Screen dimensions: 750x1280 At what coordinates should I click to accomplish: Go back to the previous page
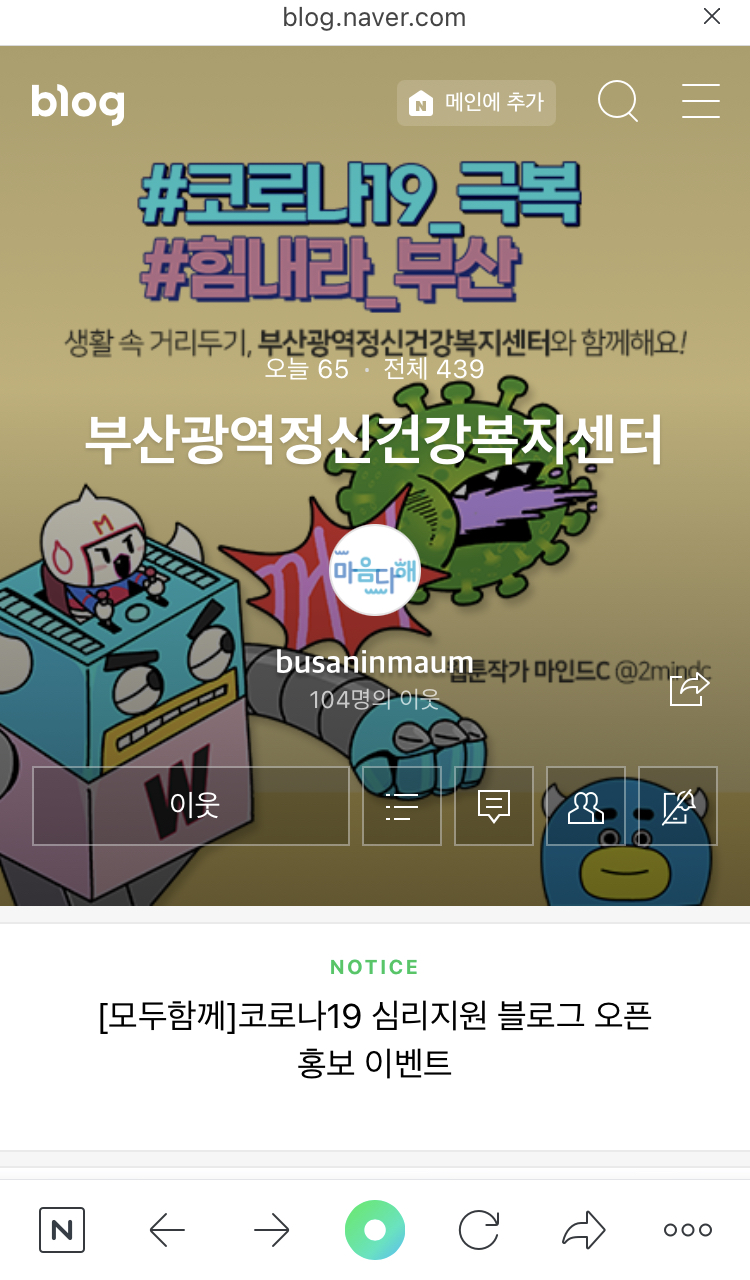(x=167, y=1230)
